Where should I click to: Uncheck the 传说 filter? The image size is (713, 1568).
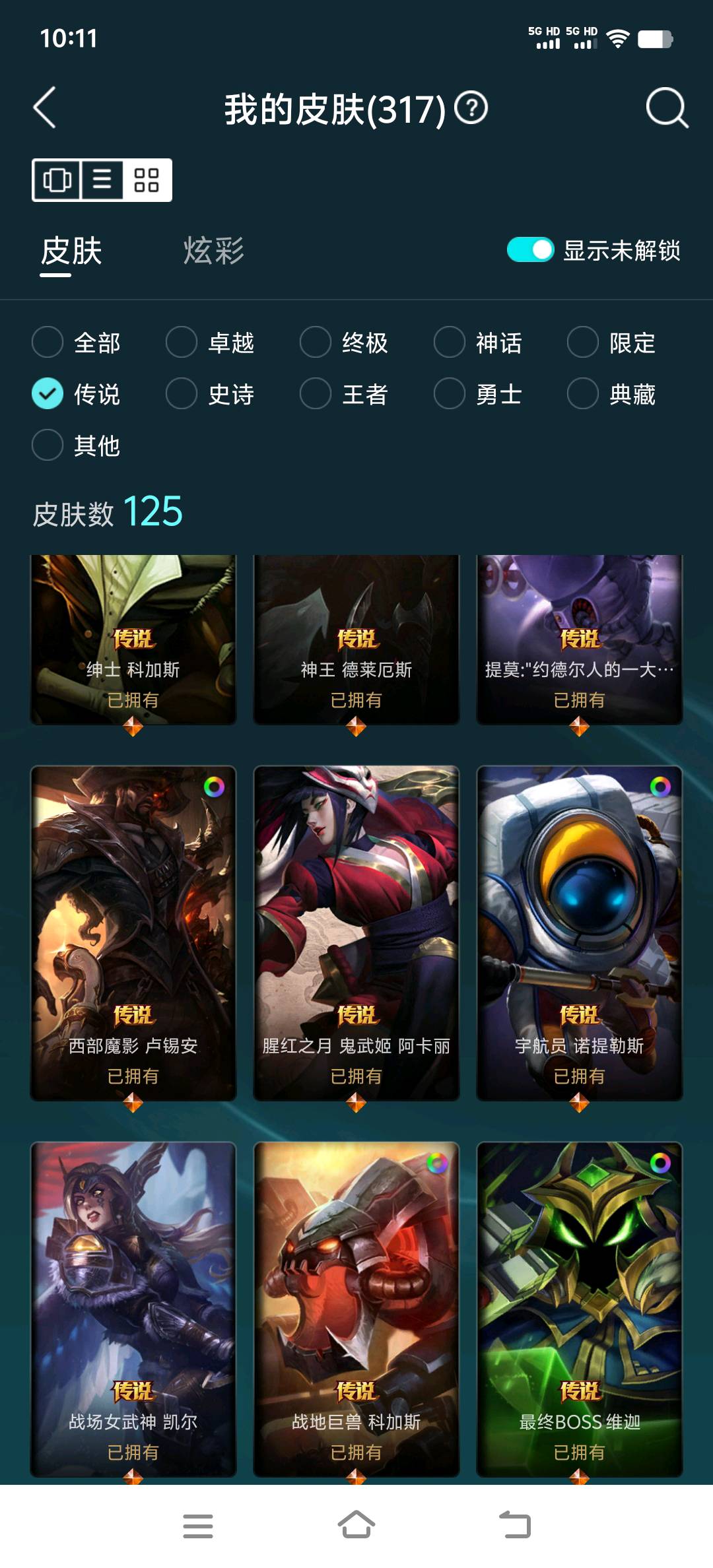pos(77,394)
